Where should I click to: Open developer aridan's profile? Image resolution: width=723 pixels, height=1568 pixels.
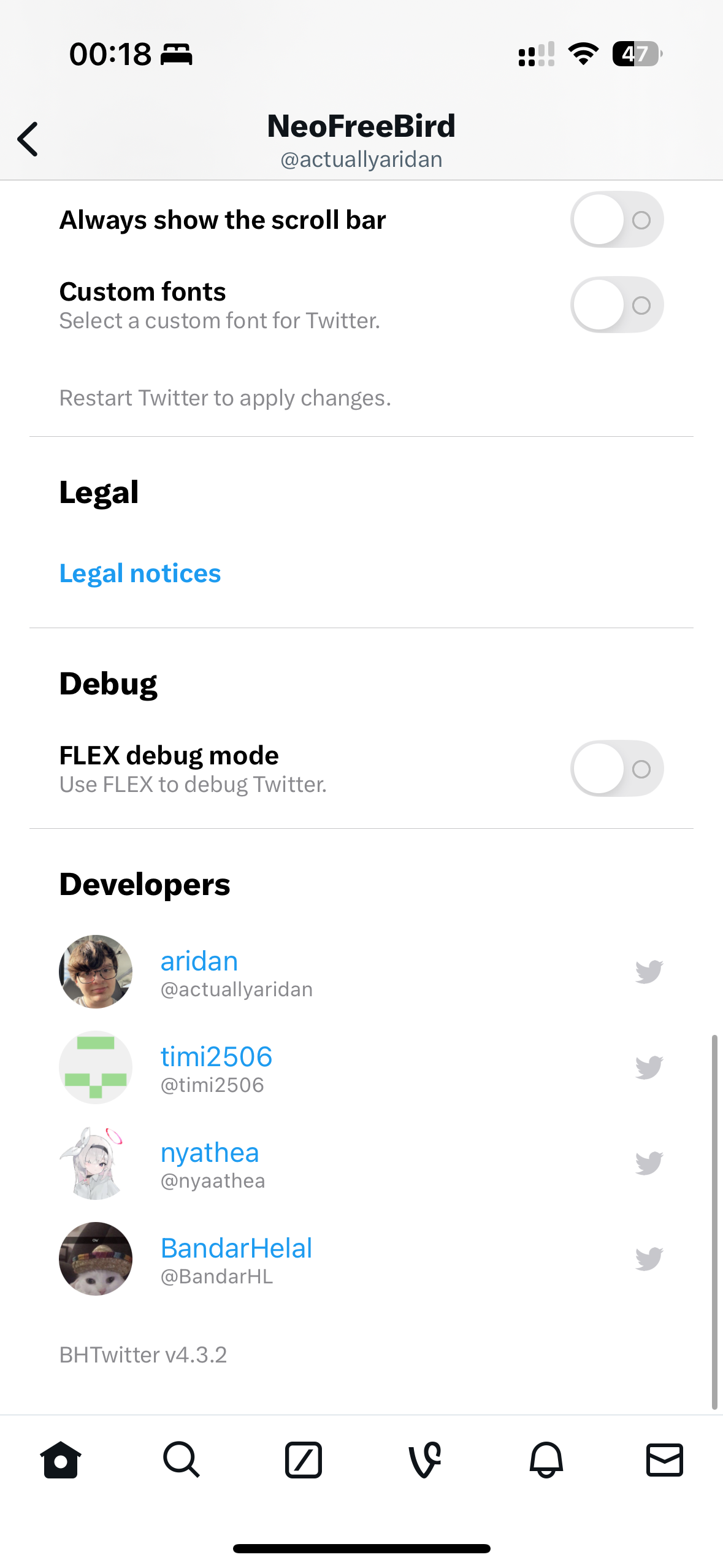click(x=199, y=961)
